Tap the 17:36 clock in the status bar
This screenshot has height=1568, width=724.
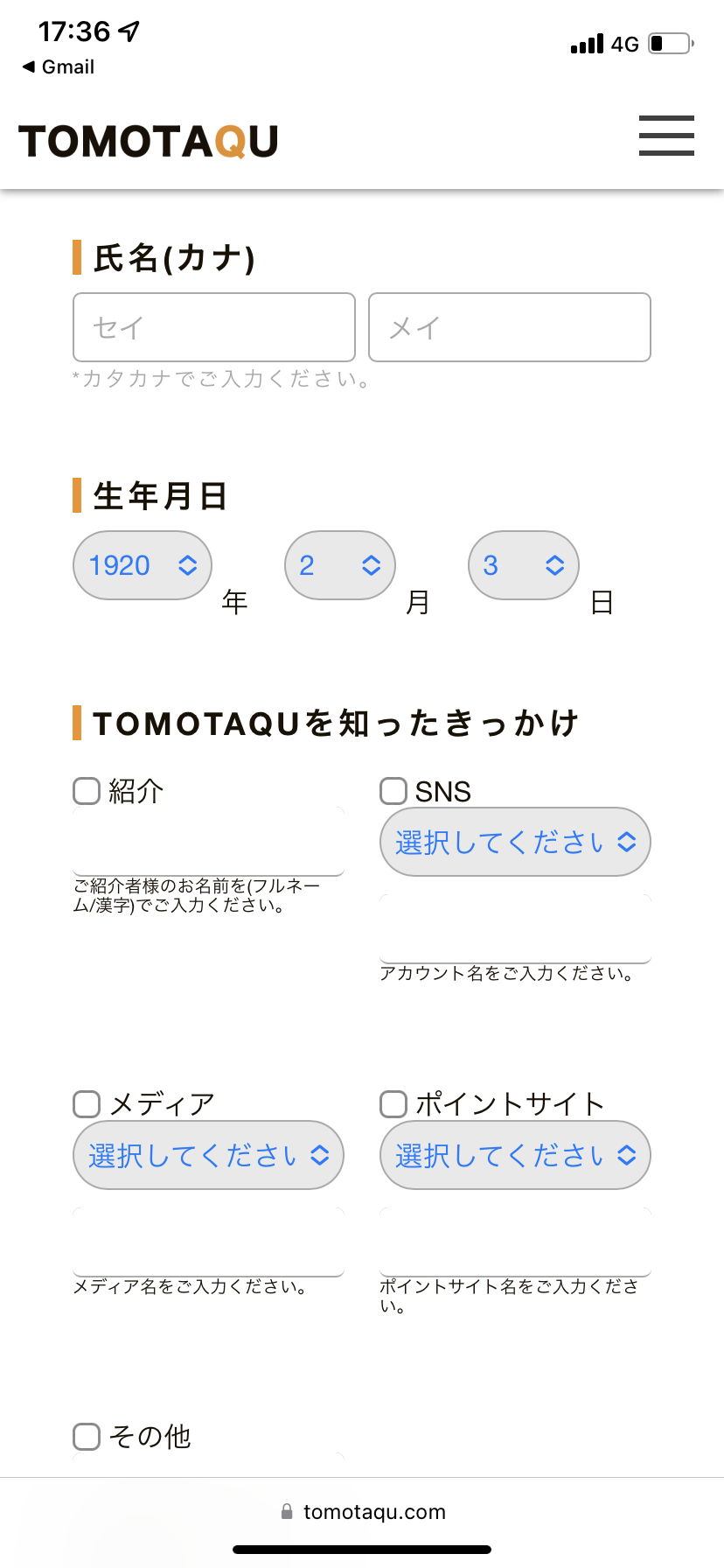point(73,31)
